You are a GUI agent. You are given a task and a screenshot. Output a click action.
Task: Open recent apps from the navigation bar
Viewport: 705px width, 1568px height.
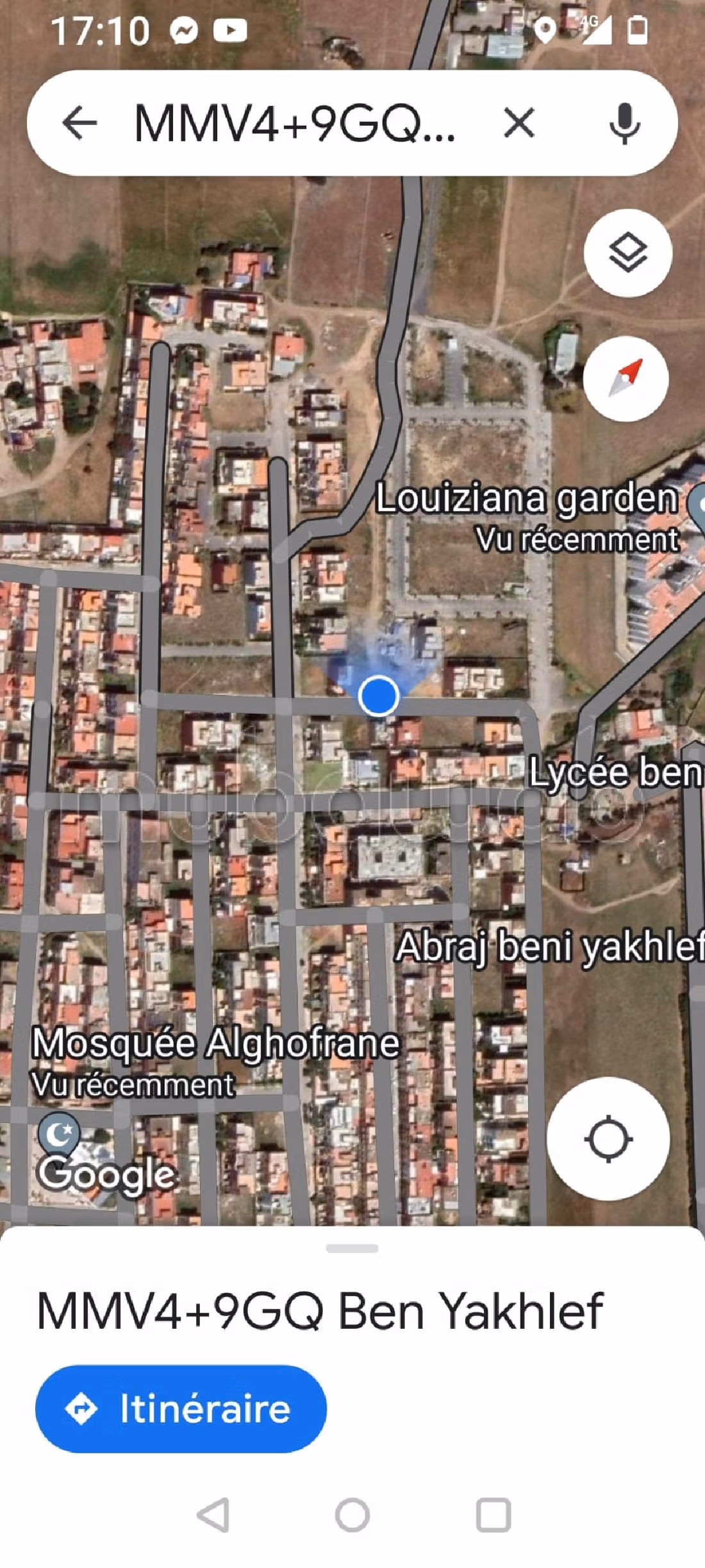click(493, 1515)
